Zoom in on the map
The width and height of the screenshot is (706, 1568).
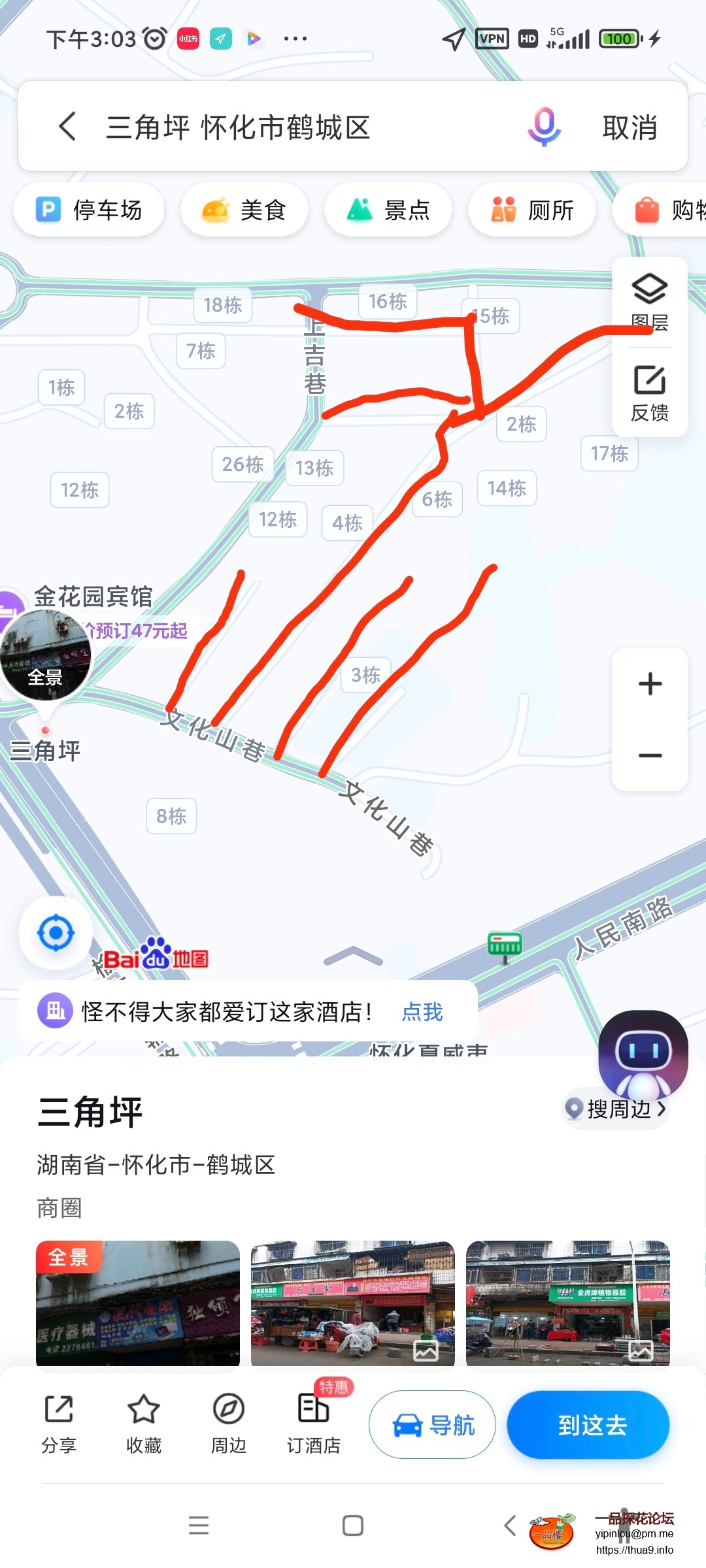pos(650,684)
